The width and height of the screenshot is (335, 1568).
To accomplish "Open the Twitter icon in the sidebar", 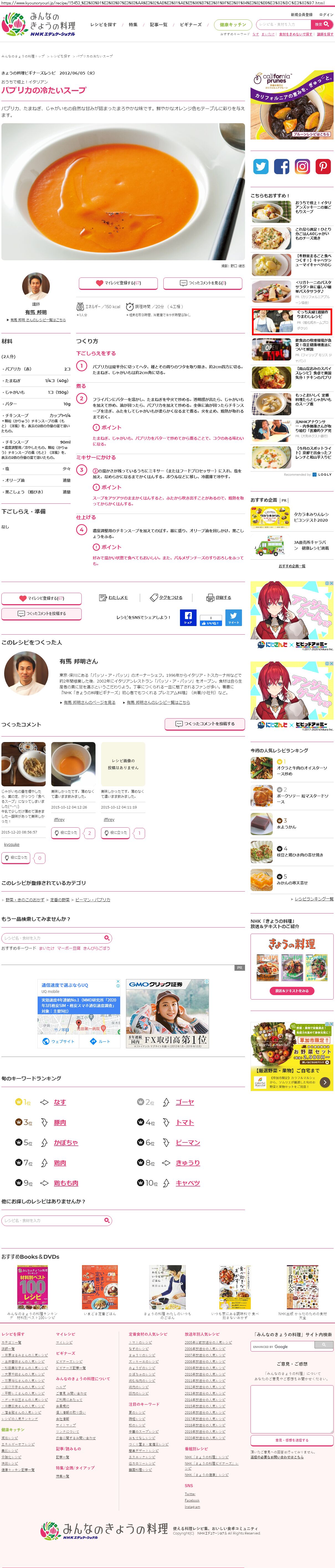I will [x=261, y=166].
